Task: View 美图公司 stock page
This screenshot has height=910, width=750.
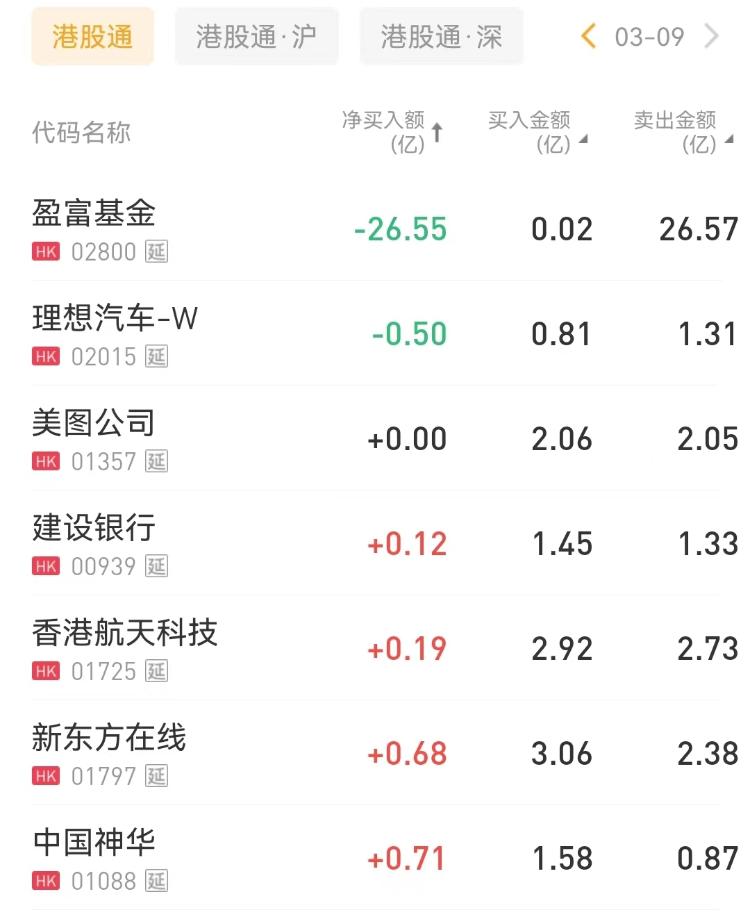Action: [95, 423]
